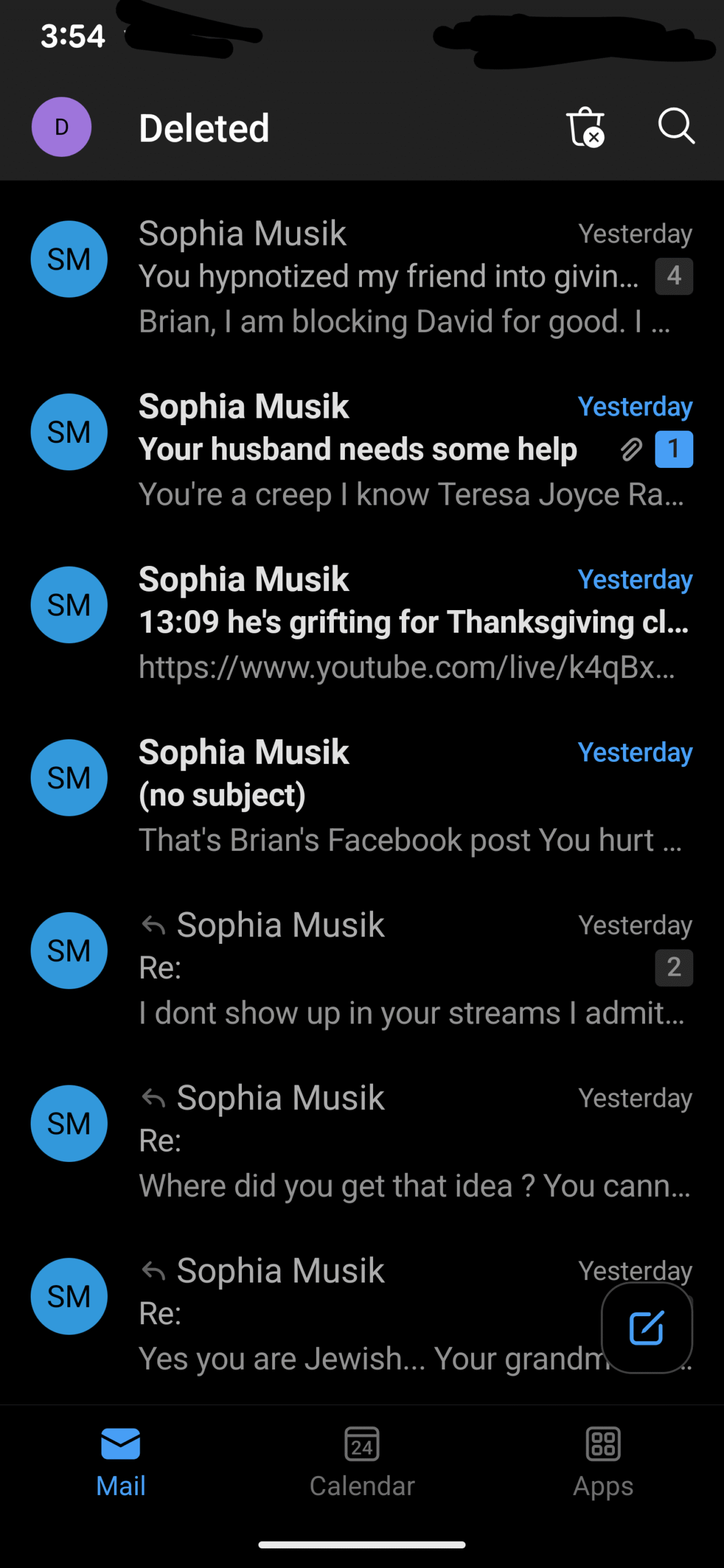Open reply 'I dont show up in your streams'
Viewport: 724px width, 1568px height.
[392, 969]
